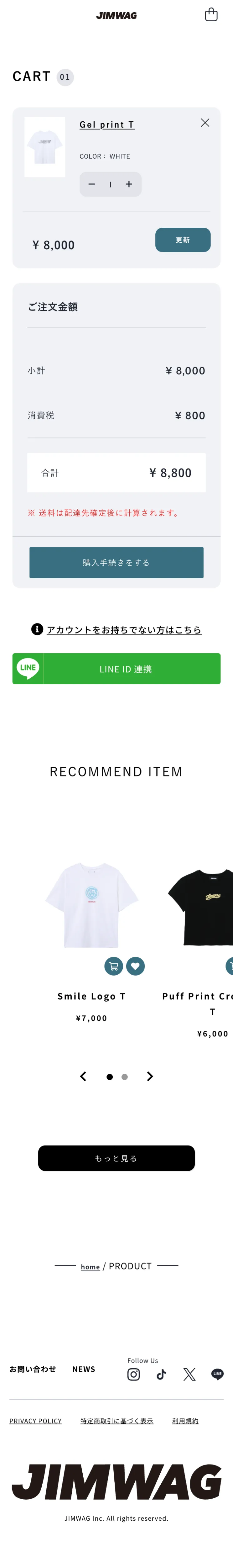Open the Instagram profile icon
The height and width of the screenshot is (1568, 233).
(133, 1374)
